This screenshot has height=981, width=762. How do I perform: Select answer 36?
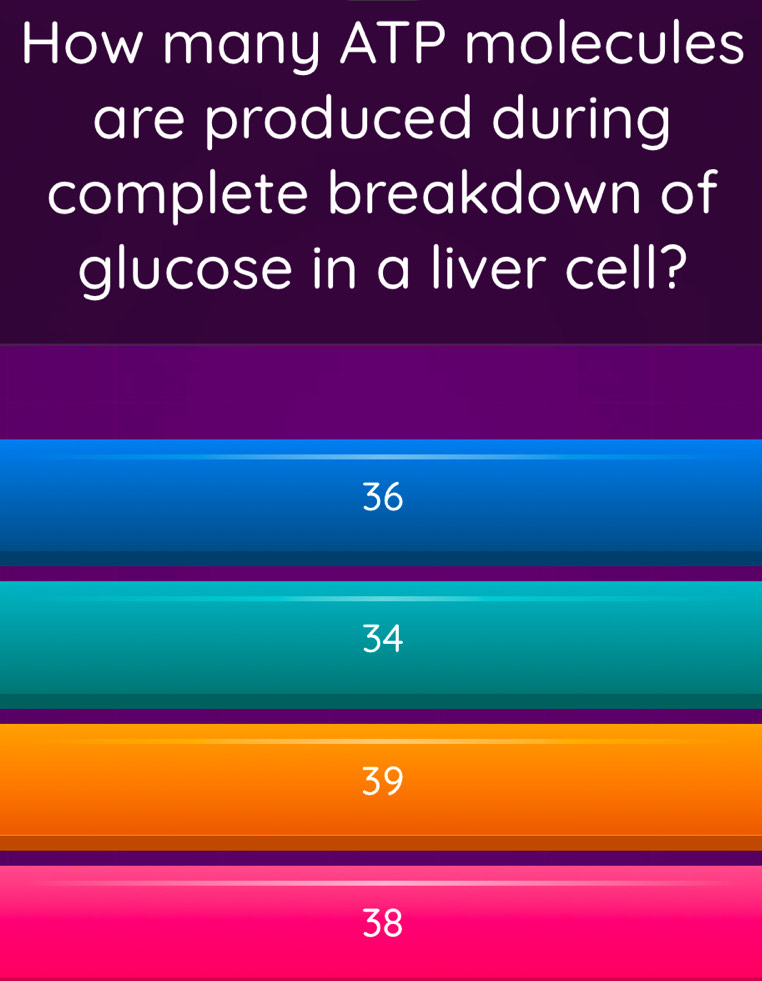(381, 497)
